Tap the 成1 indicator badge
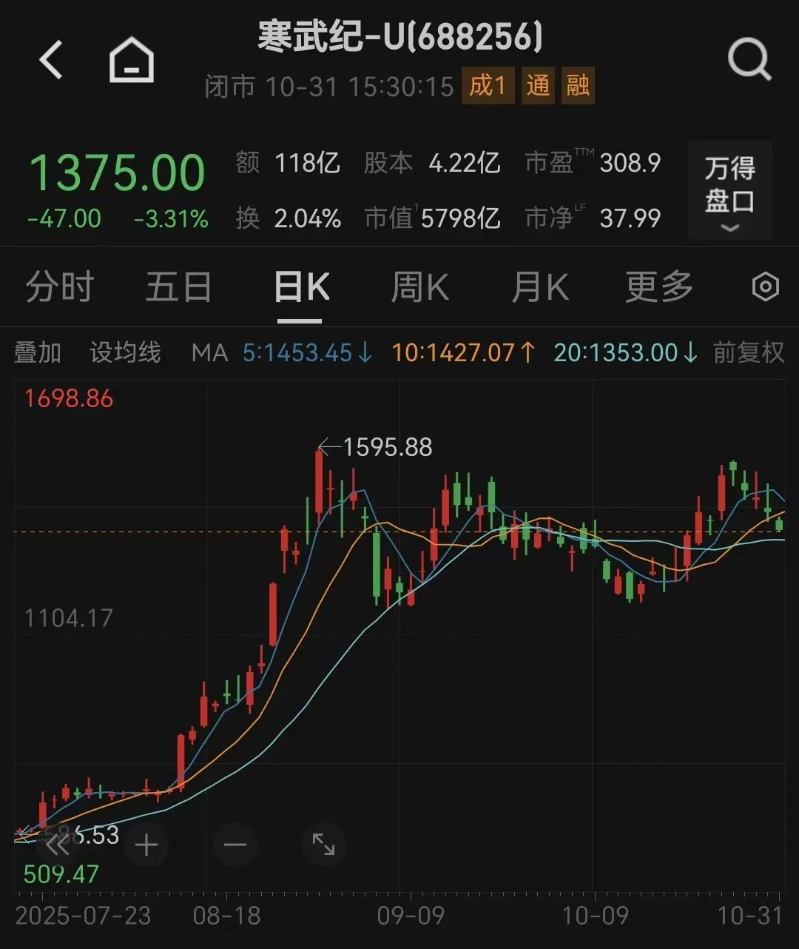 pos(488,87)
